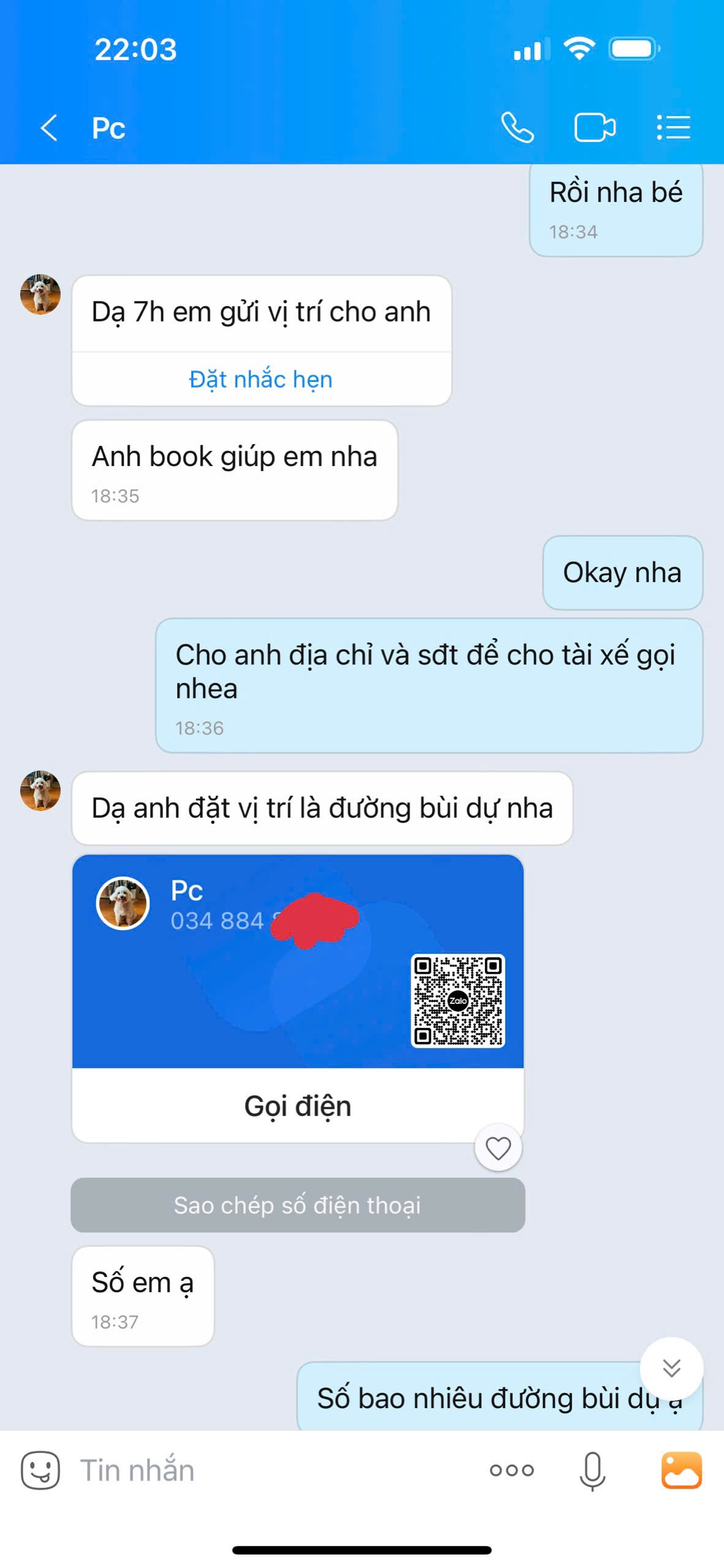Tap the 'Đặt nhắc hẹn' reminder link
Viewport: 724px width, 1568px height.
tap(261, 379)
